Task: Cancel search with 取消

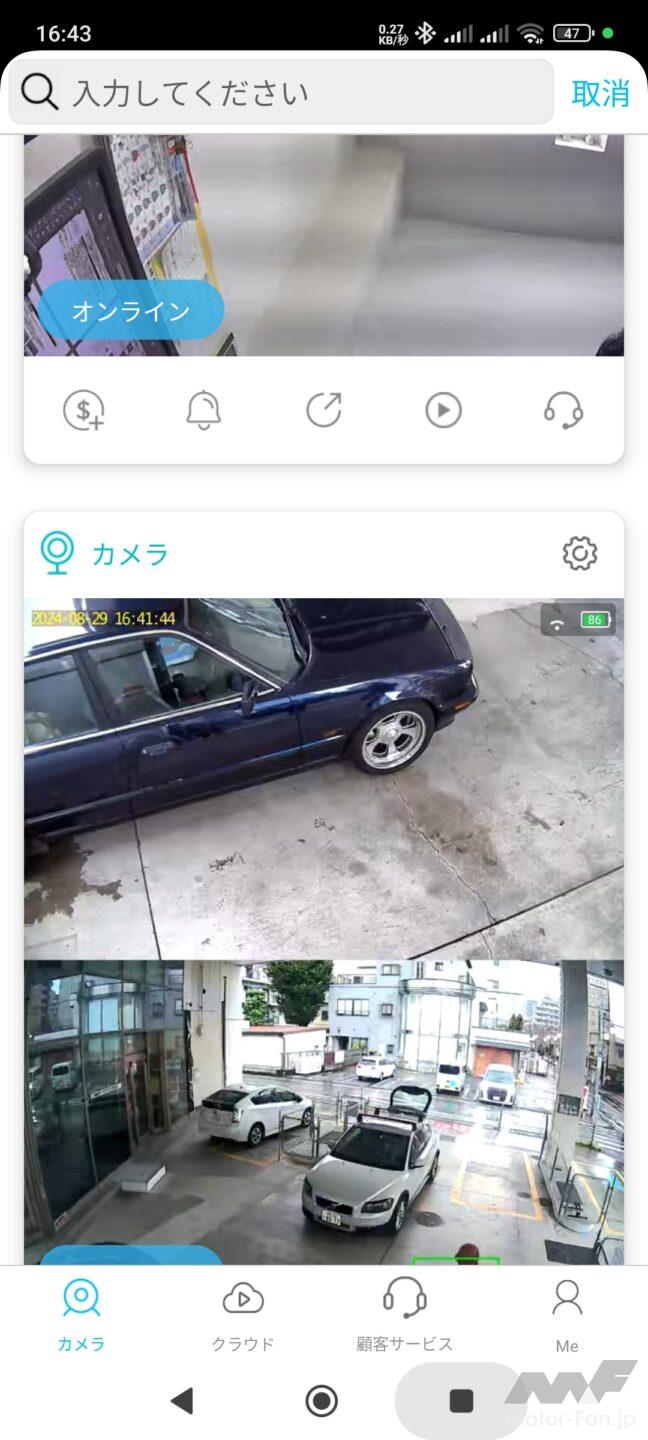Action: pos(600,93)
